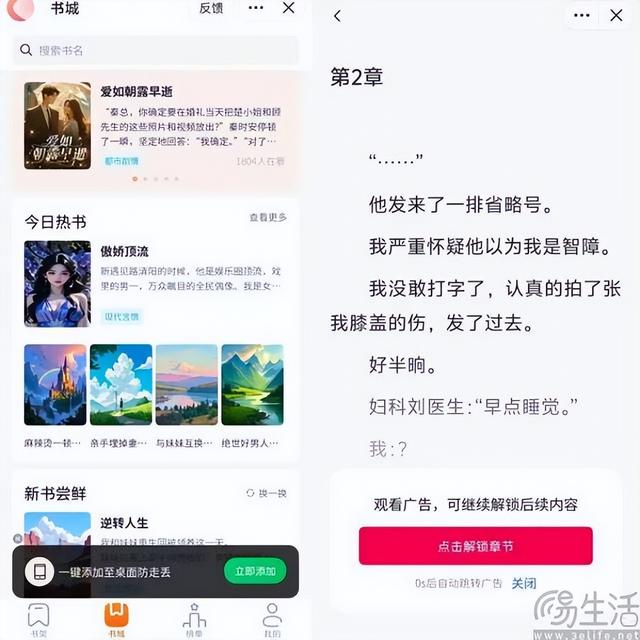Switch to the 我的 profile tab
This screenshot has height=640, width=640.
[272, 620]
